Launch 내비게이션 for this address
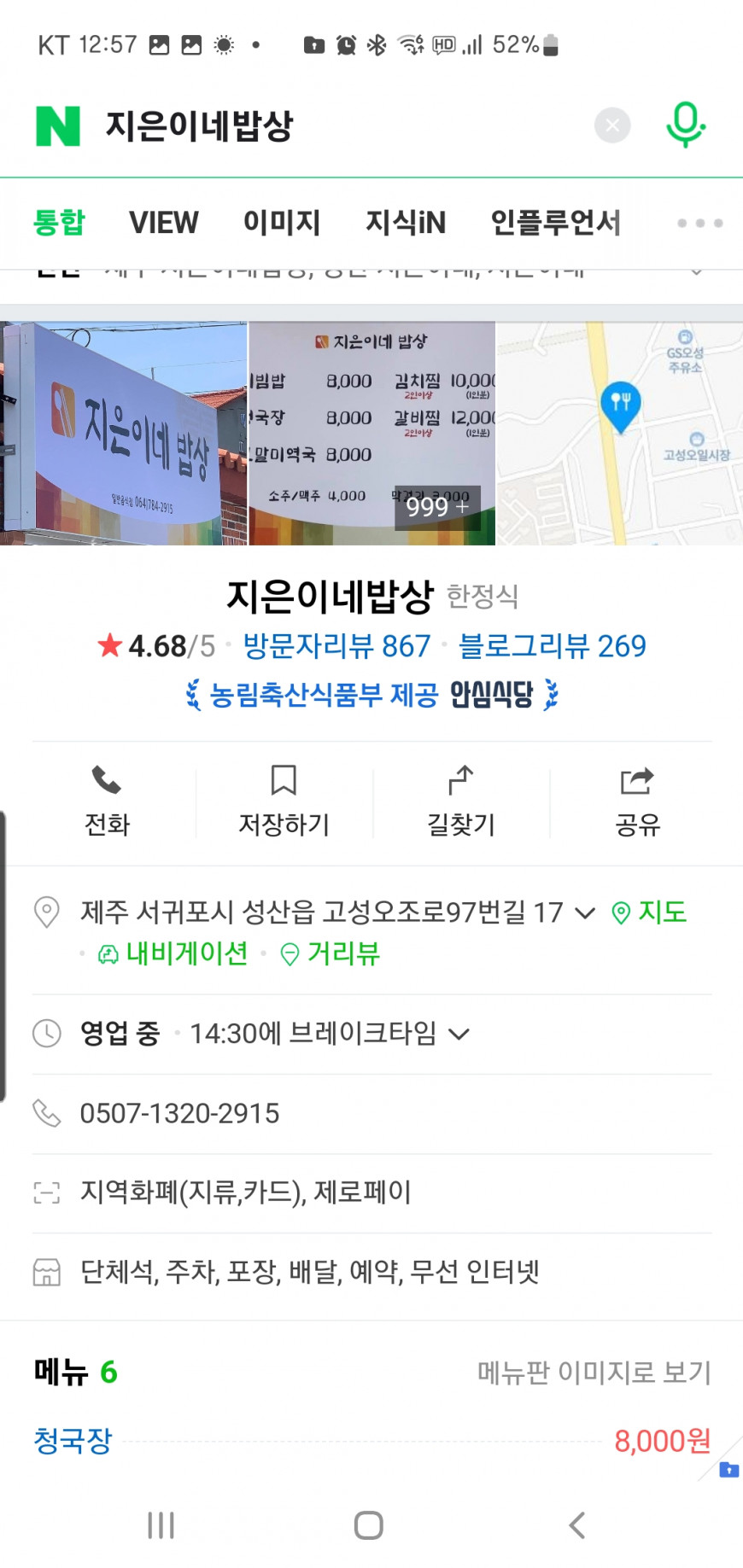This screenshot has height=1568, width=743. click(x=173, y=953)
